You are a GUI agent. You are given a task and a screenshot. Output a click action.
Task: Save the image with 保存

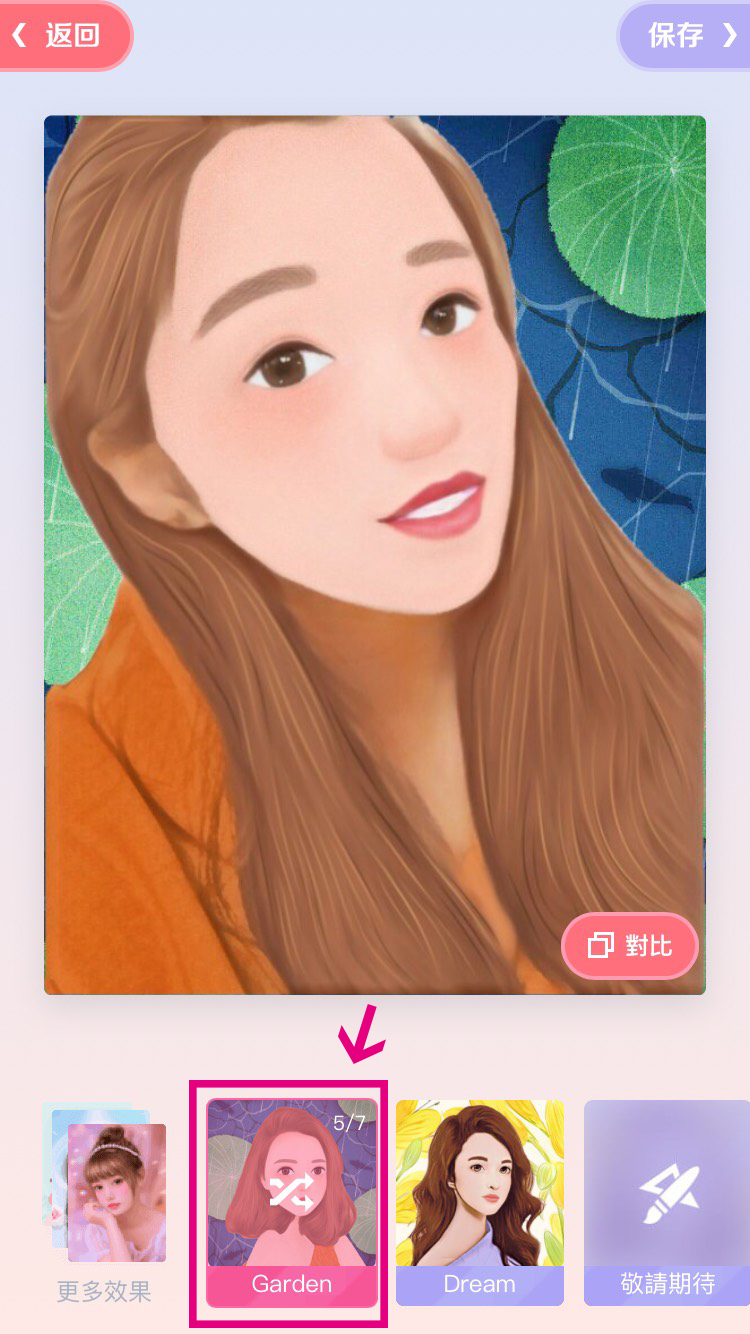(690, 36)
